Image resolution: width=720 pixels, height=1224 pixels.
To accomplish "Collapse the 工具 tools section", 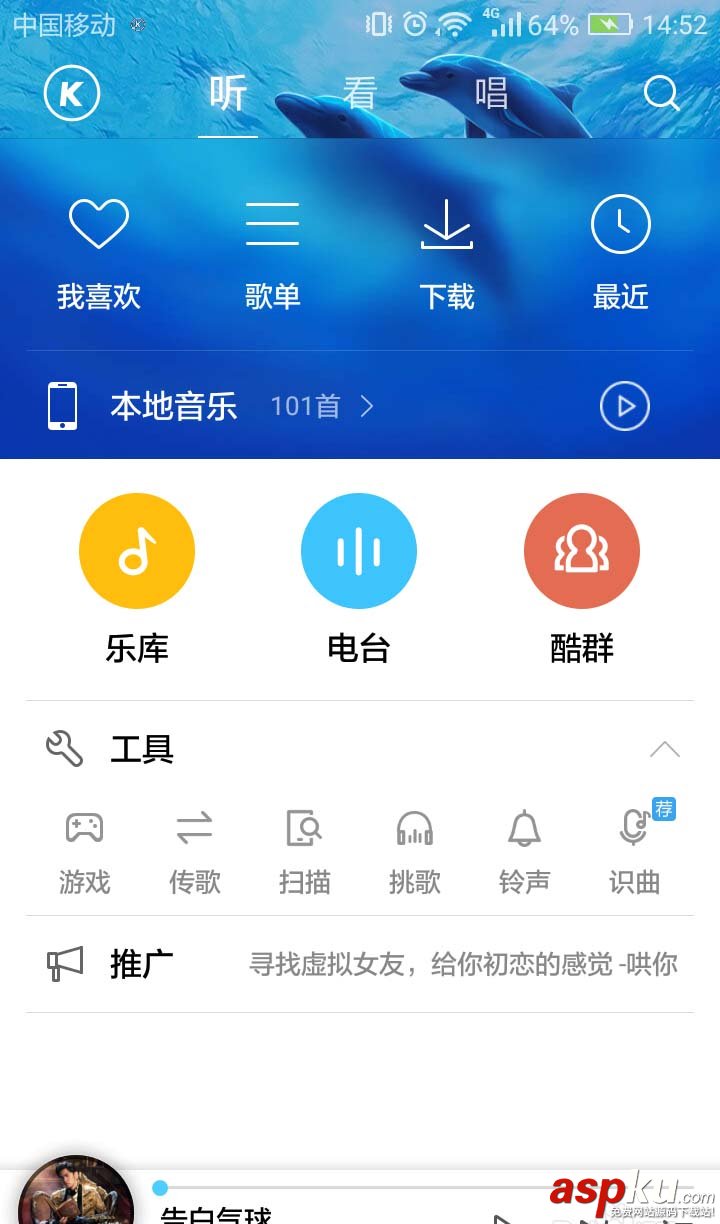I will click(x=665, y=748).
